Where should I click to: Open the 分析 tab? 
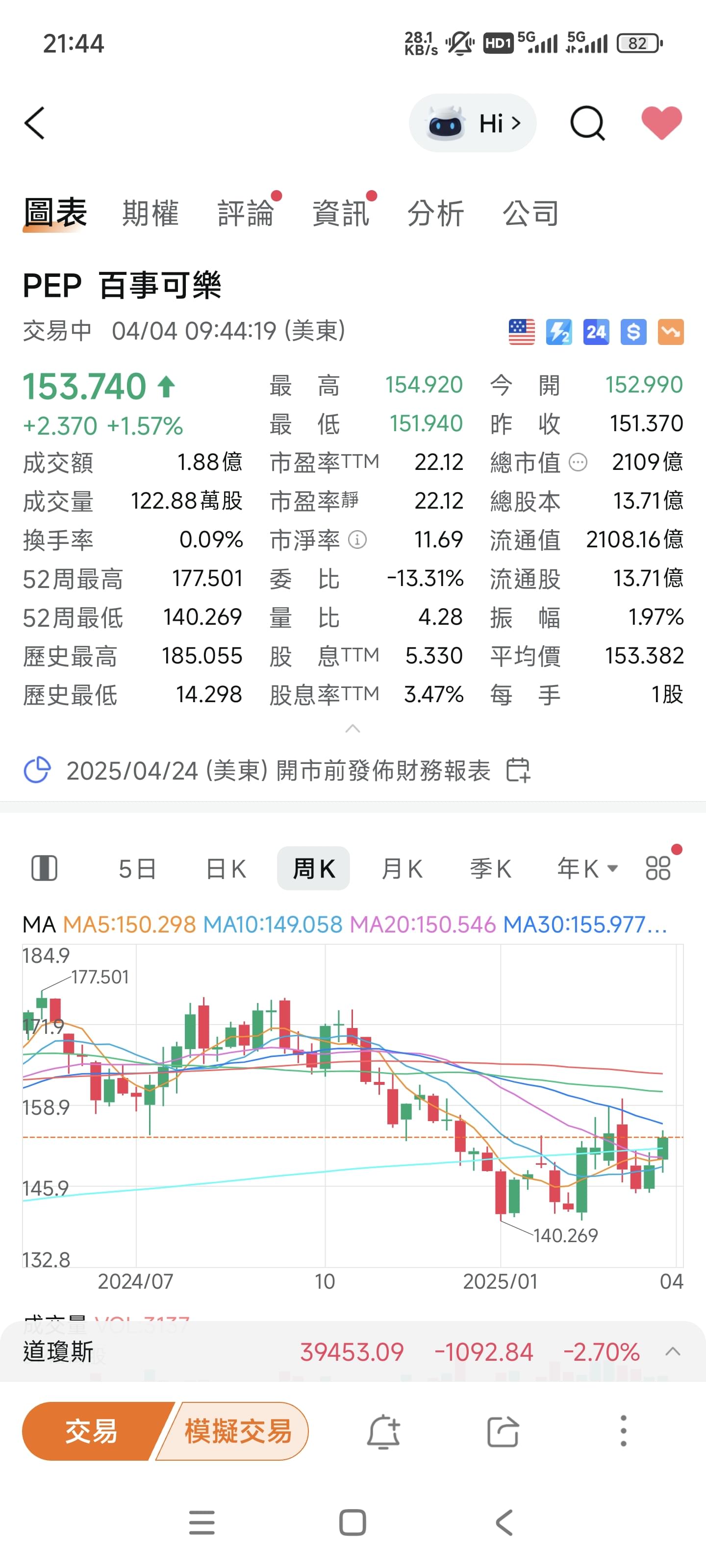click(435, 213)
